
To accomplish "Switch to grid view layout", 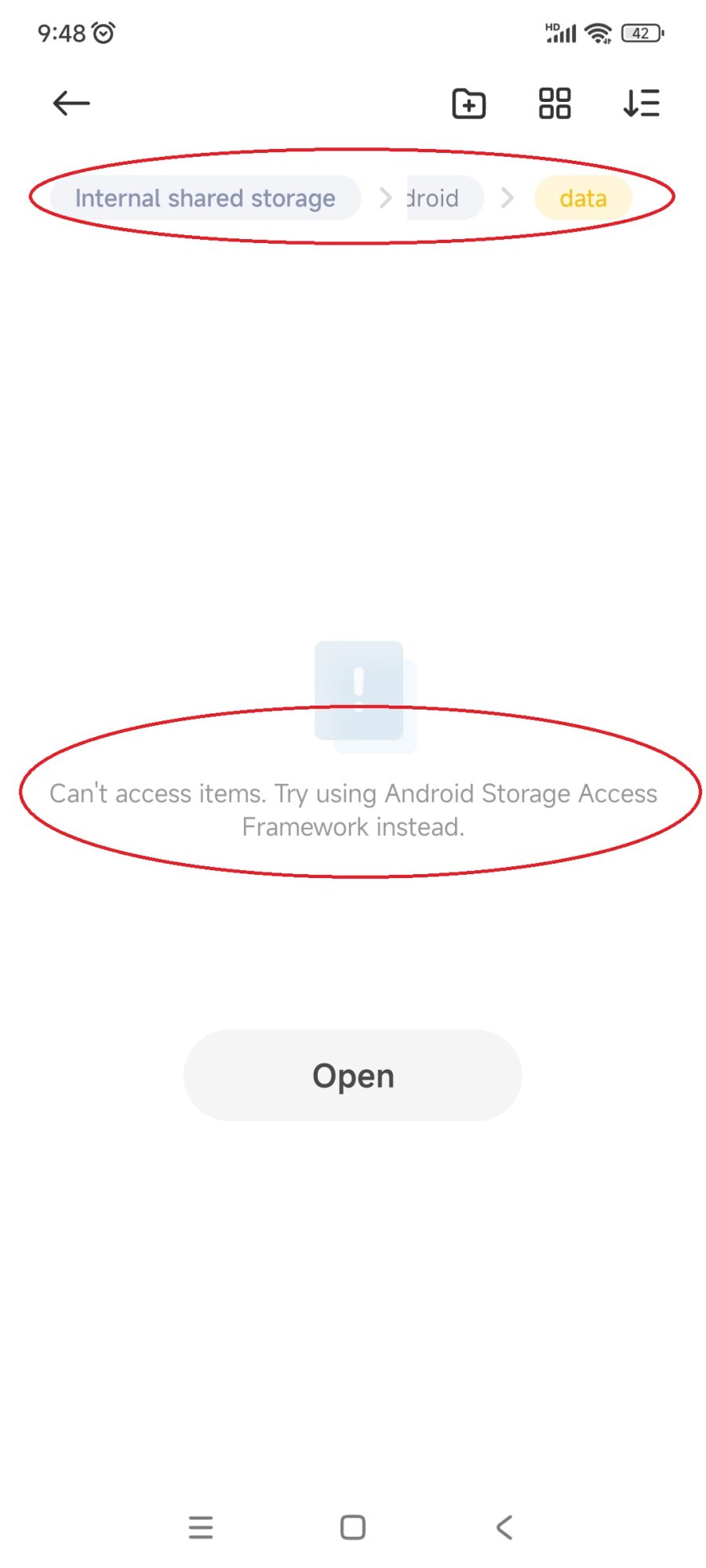I will 555,103.
